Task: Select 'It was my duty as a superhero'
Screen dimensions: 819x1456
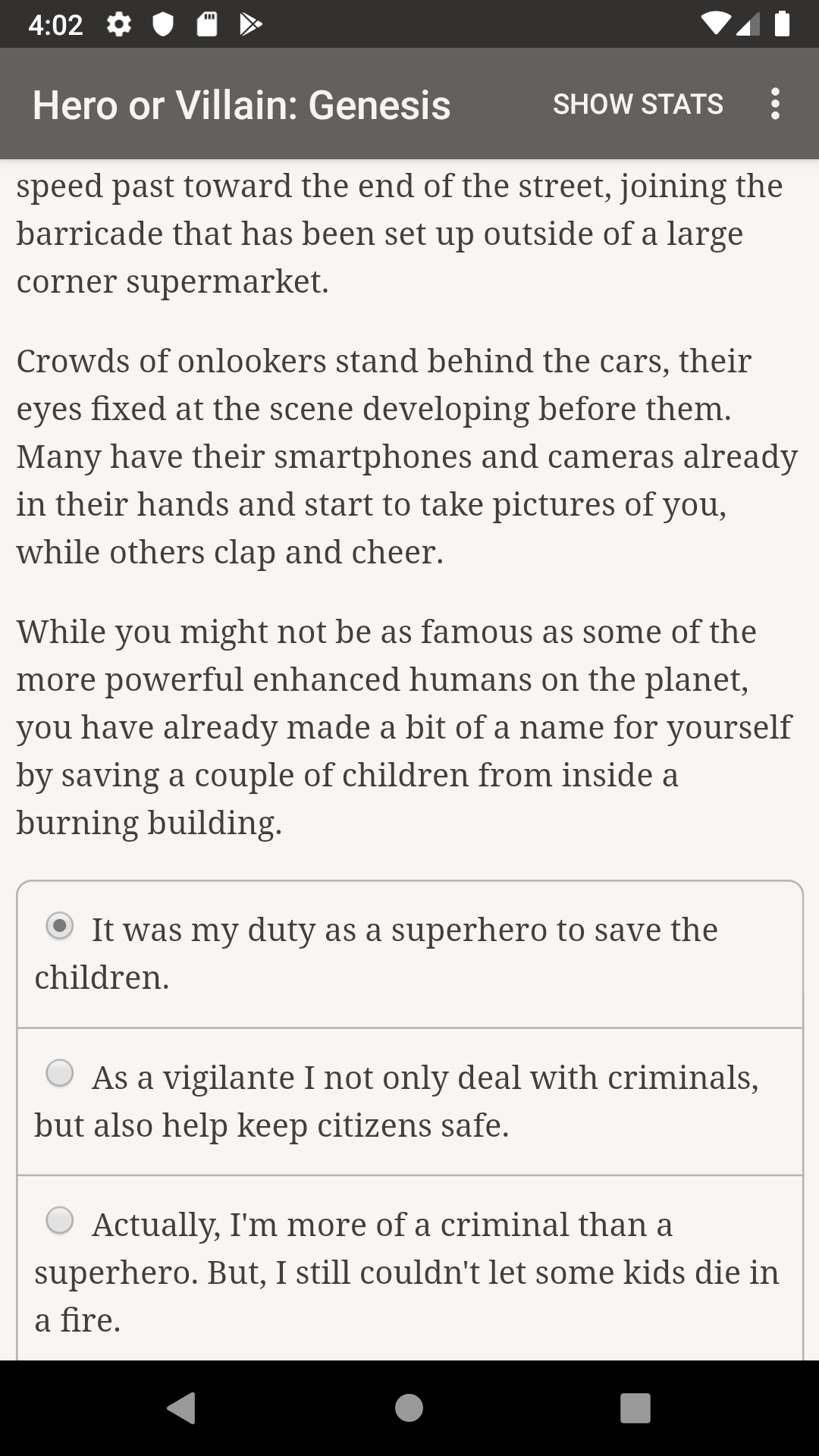Action: 409,954
